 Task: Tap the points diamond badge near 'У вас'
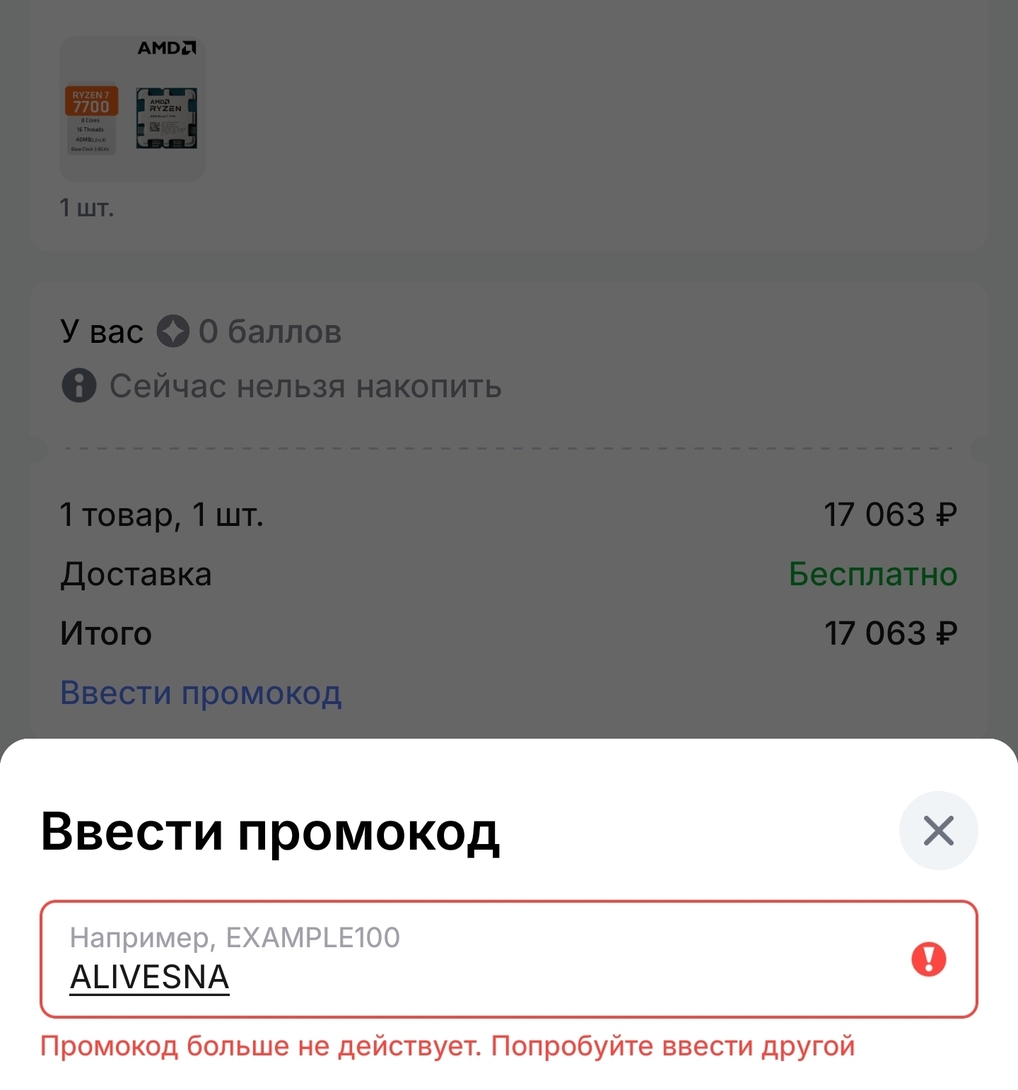tap(172, 330)
